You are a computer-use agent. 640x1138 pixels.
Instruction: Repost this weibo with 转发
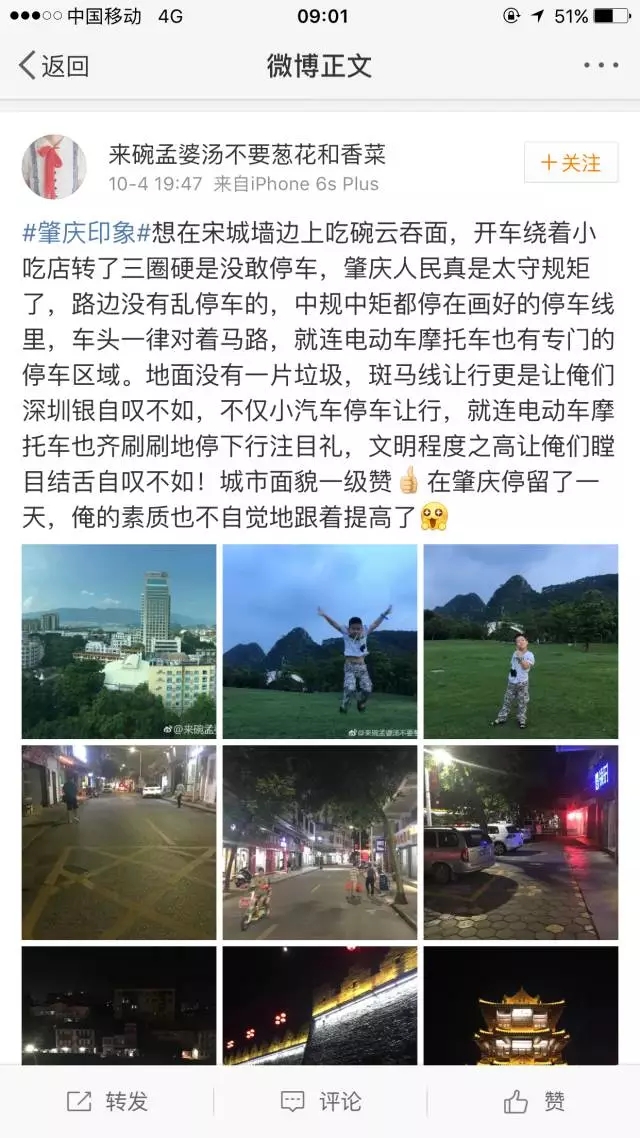(x=107, y=1102)
